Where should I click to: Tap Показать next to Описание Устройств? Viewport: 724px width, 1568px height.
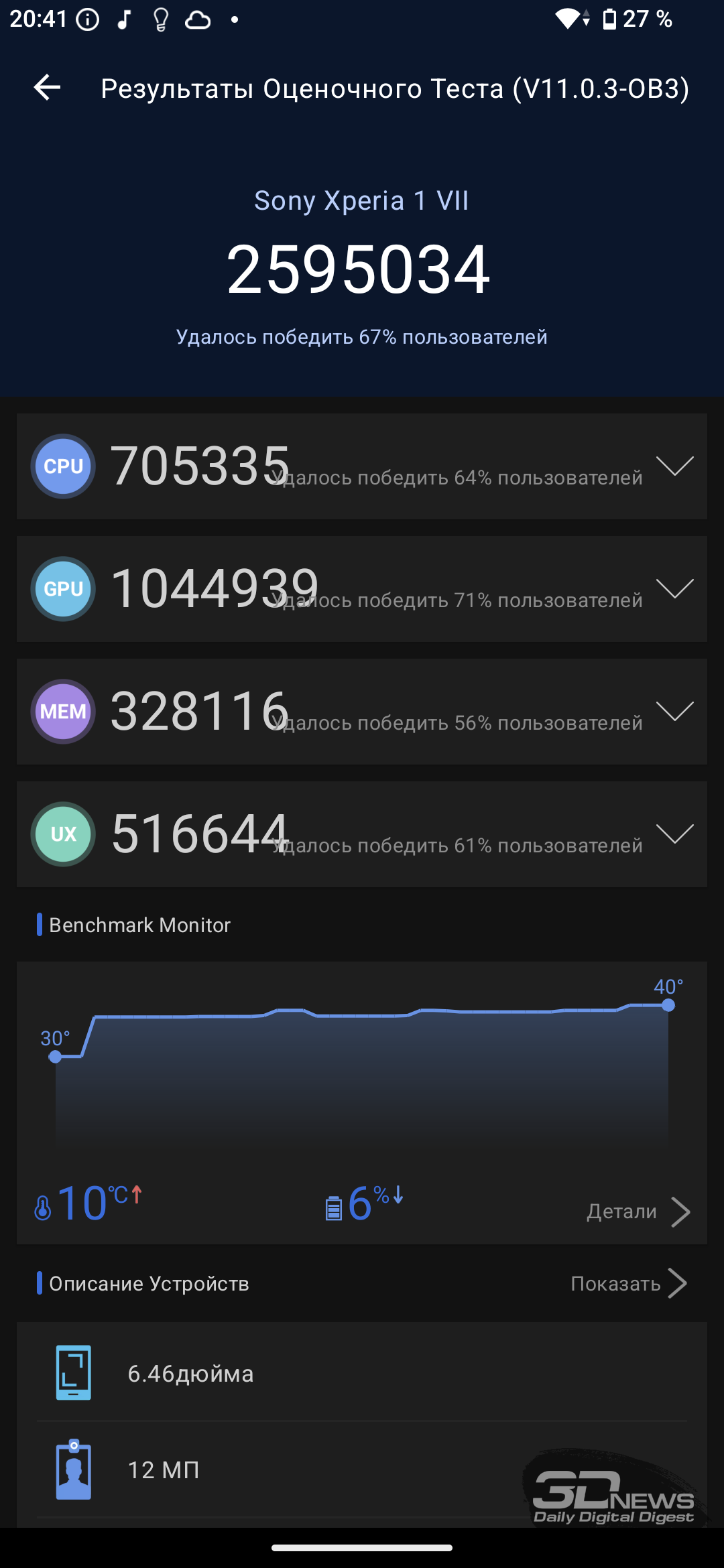click(x=627, y=1283)
